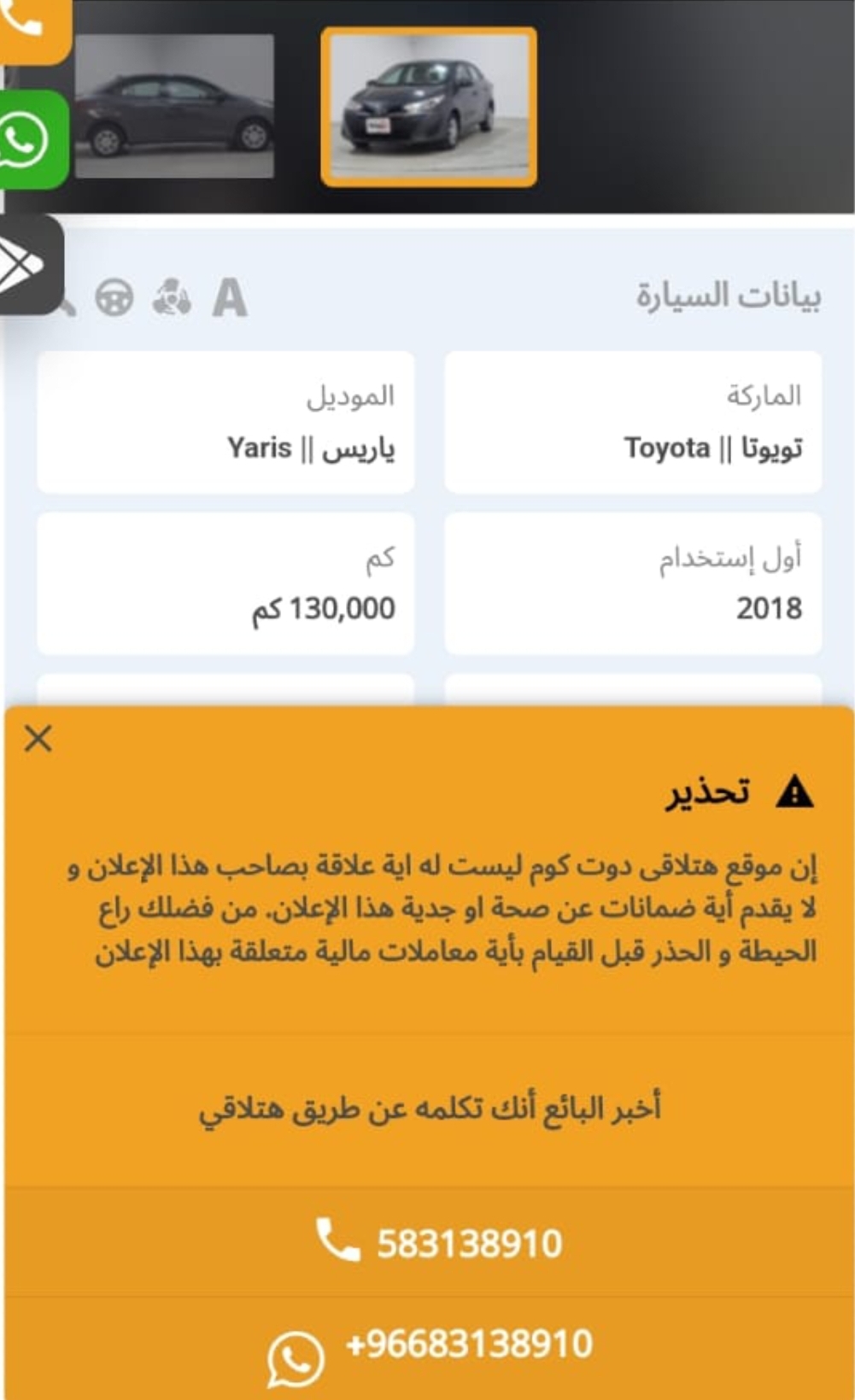Select the front-view car thumbnail
Viewport: 855px width, 1400px height.
(429, 107)
